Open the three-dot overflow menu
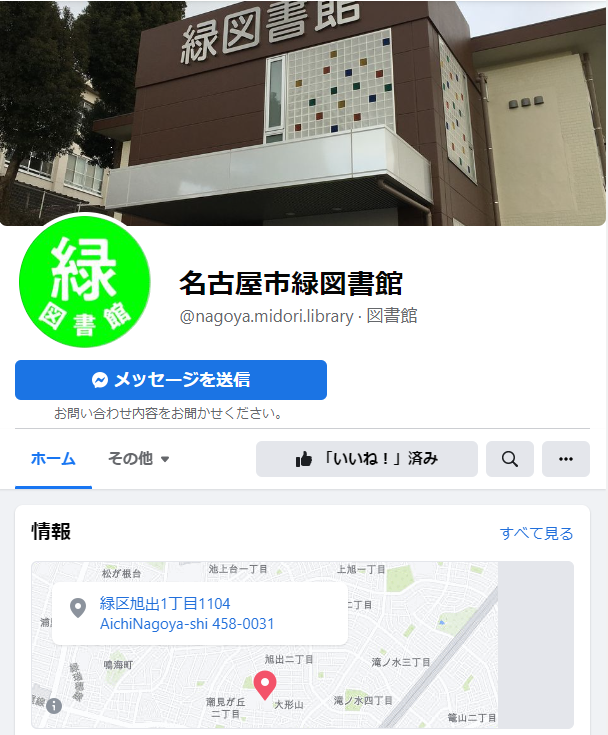 tap(566, 459)
